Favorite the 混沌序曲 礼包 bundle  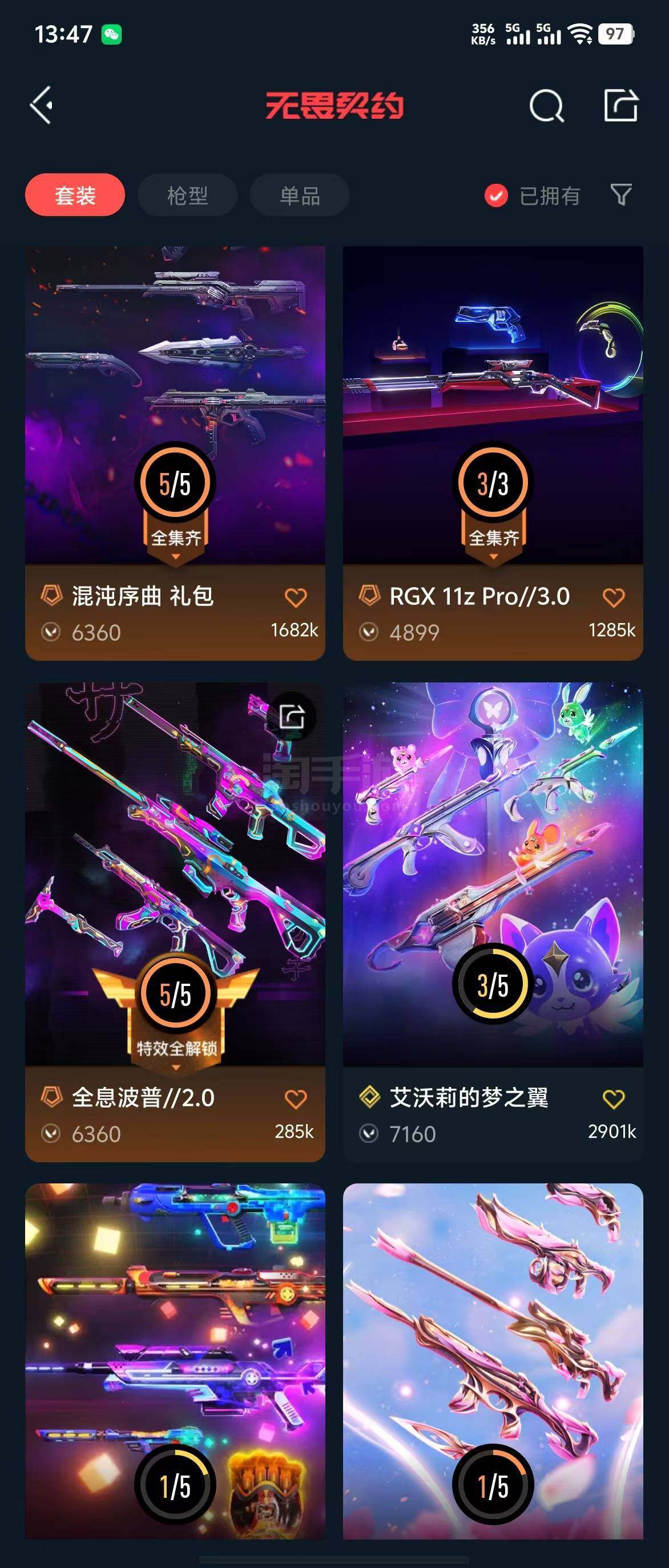tap(296, 597)
